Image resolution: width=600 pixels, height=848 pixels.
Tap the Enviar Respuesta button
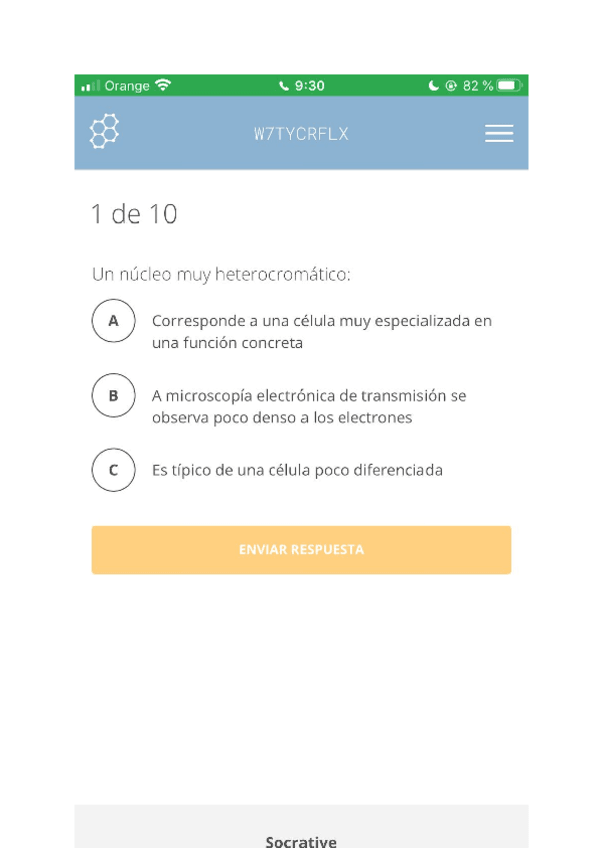click(x=301, y=550)
